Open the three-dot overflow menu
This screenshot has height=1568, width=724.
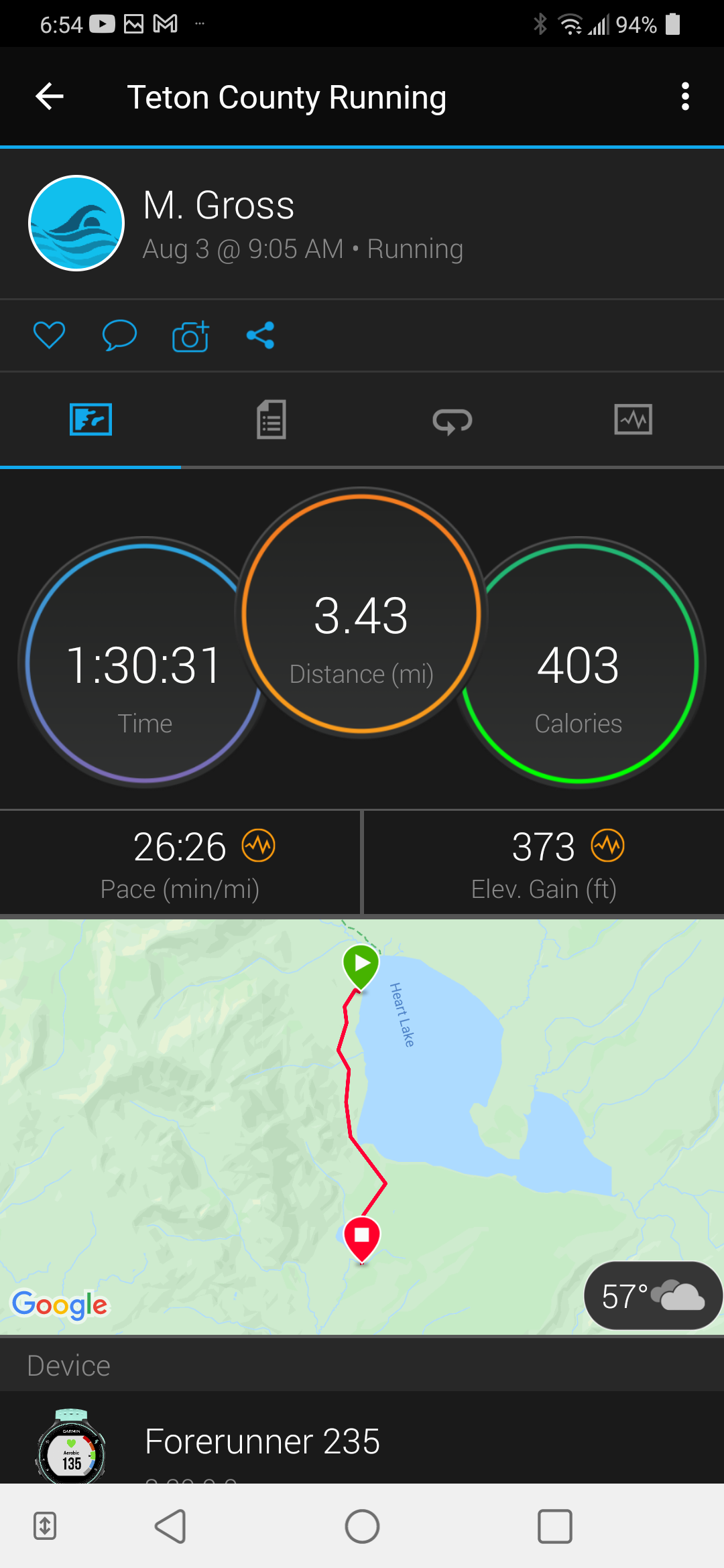tap(684, 96)
